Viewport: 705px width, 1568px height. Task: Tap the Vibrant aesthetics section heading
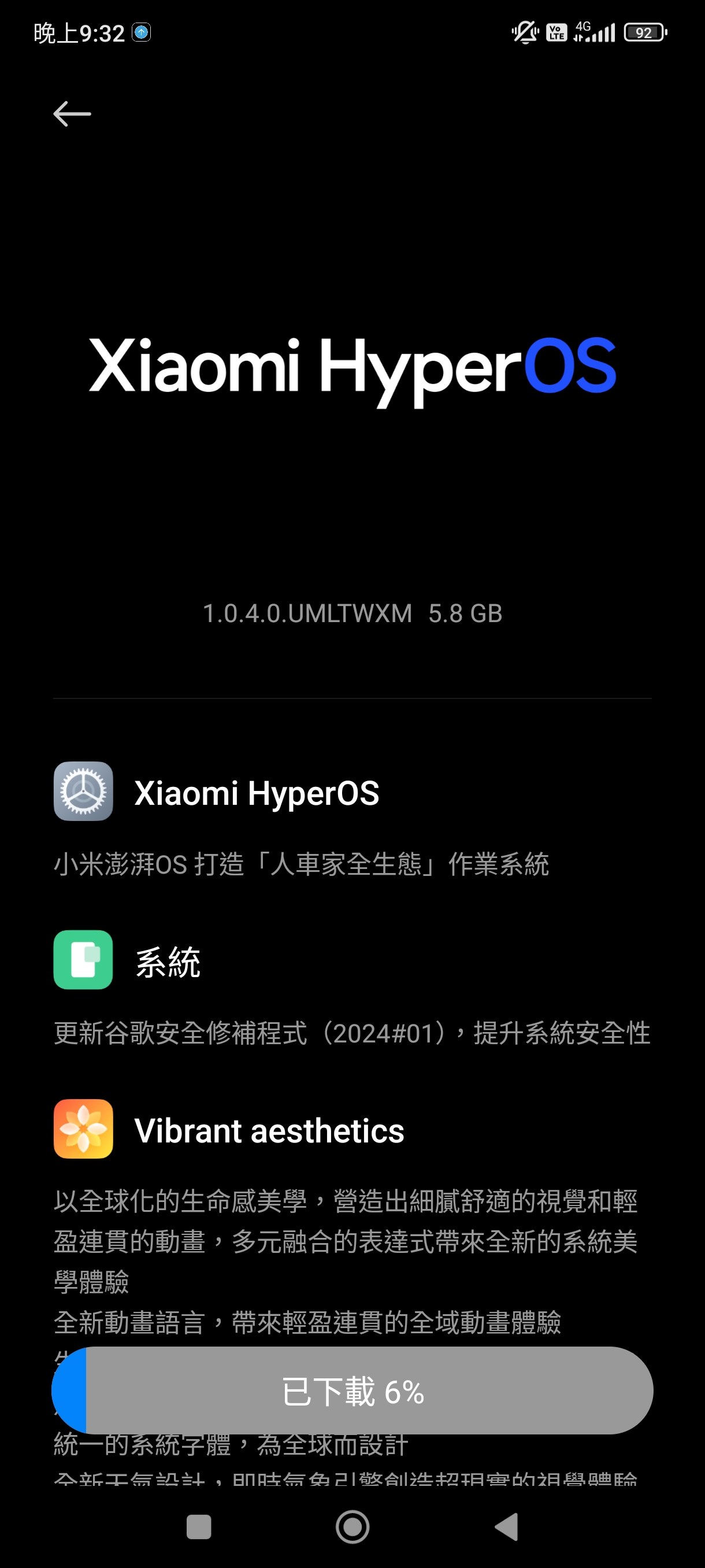(270, 1129)
